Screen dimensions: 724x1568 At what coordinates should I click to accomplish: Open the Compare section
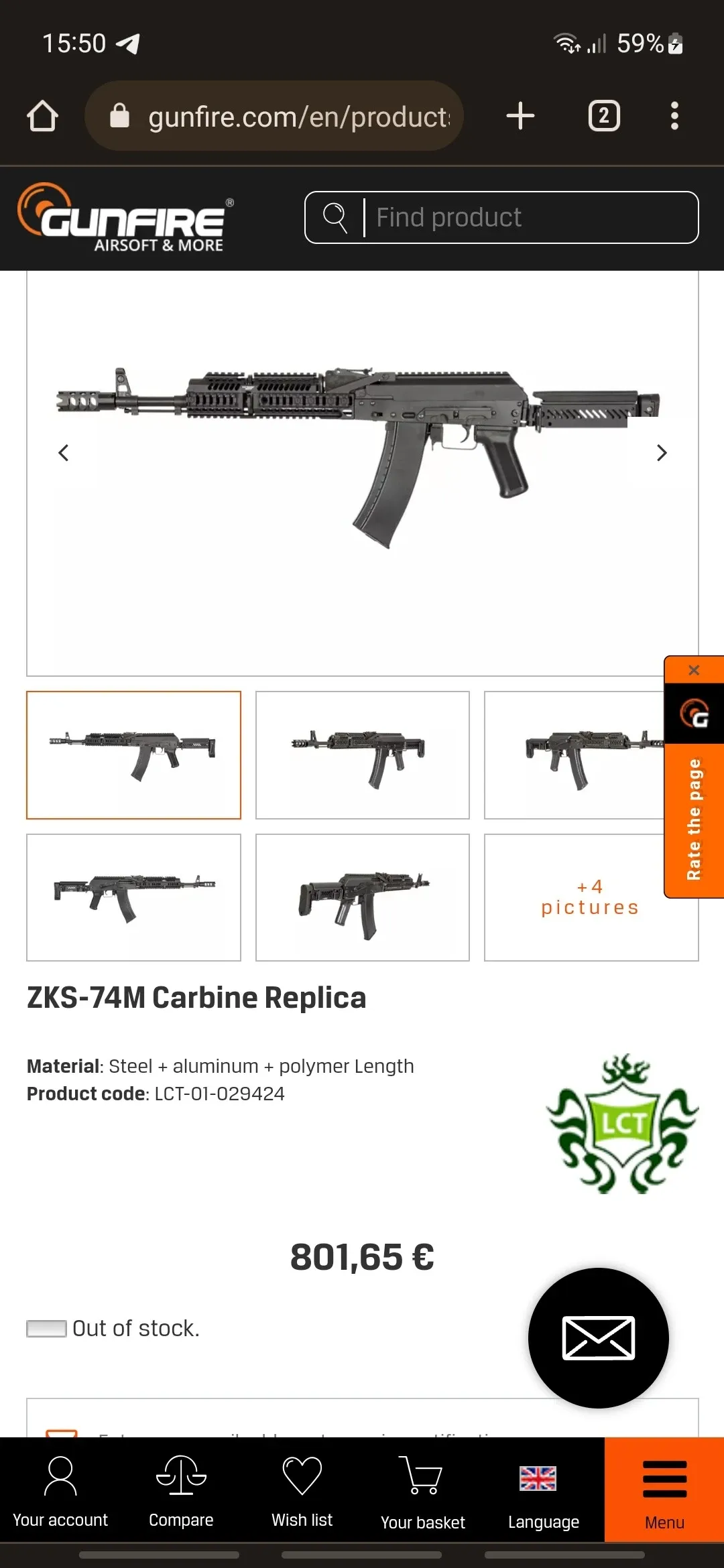[181, 1492]
